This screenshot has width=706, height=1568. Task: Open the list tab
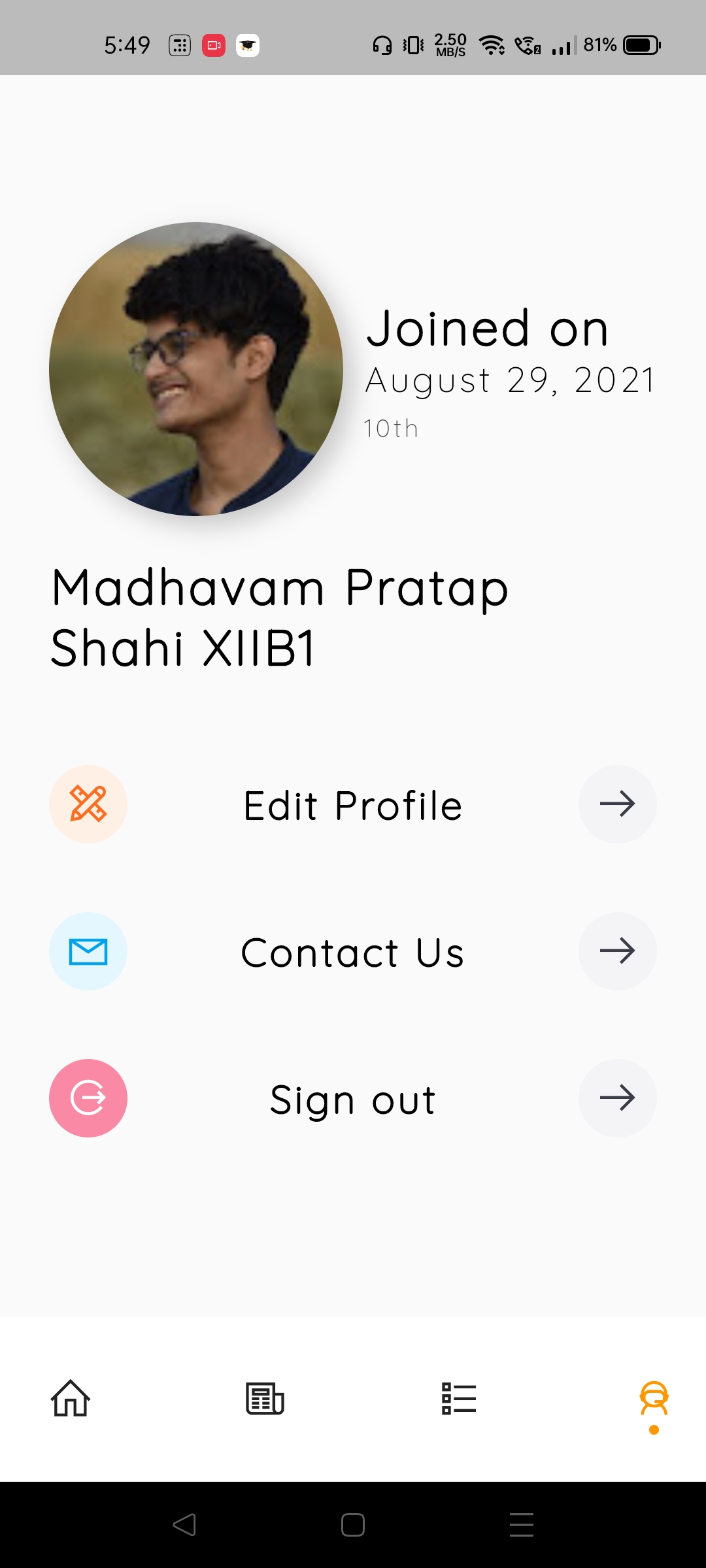(459, 1399)
